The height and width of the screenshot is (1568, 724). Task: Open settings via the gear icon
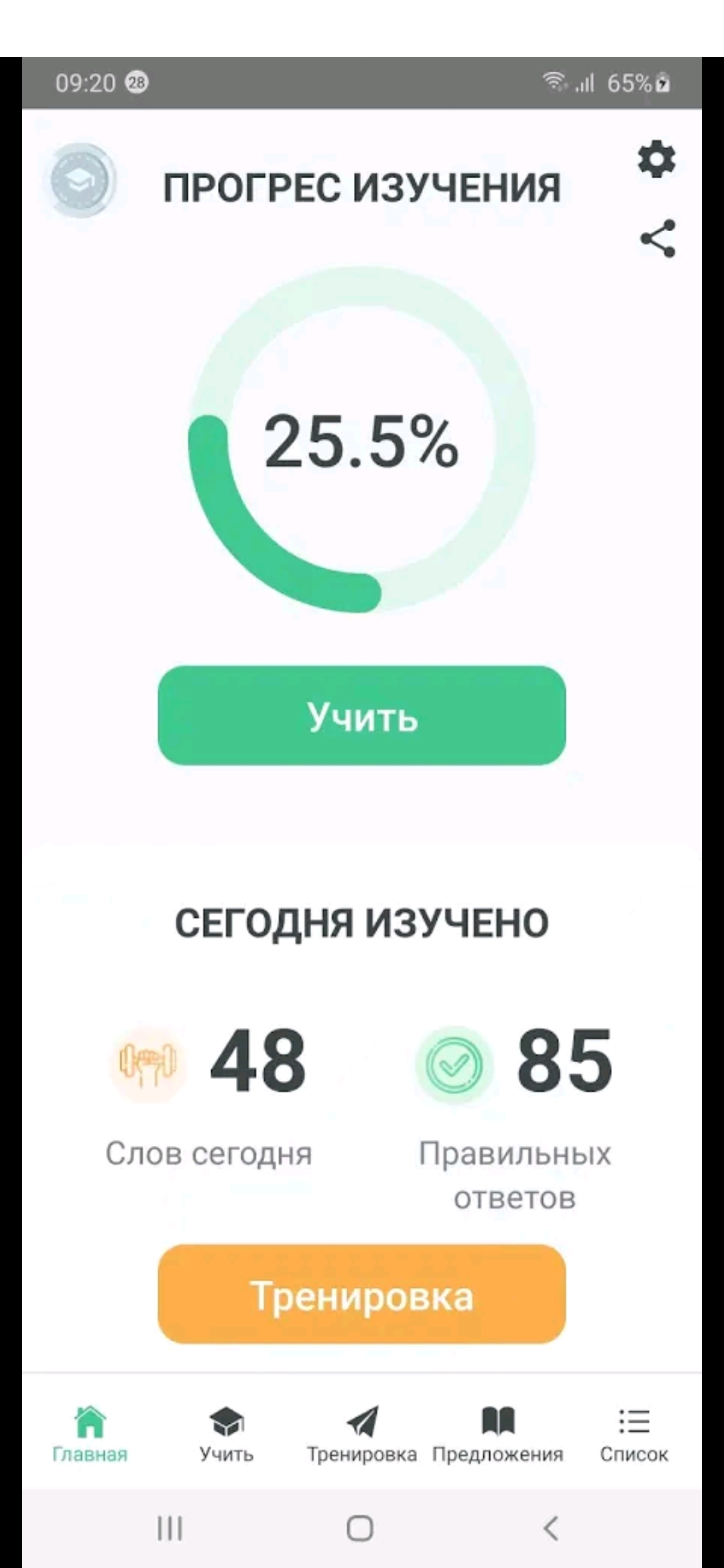(656, 159)
